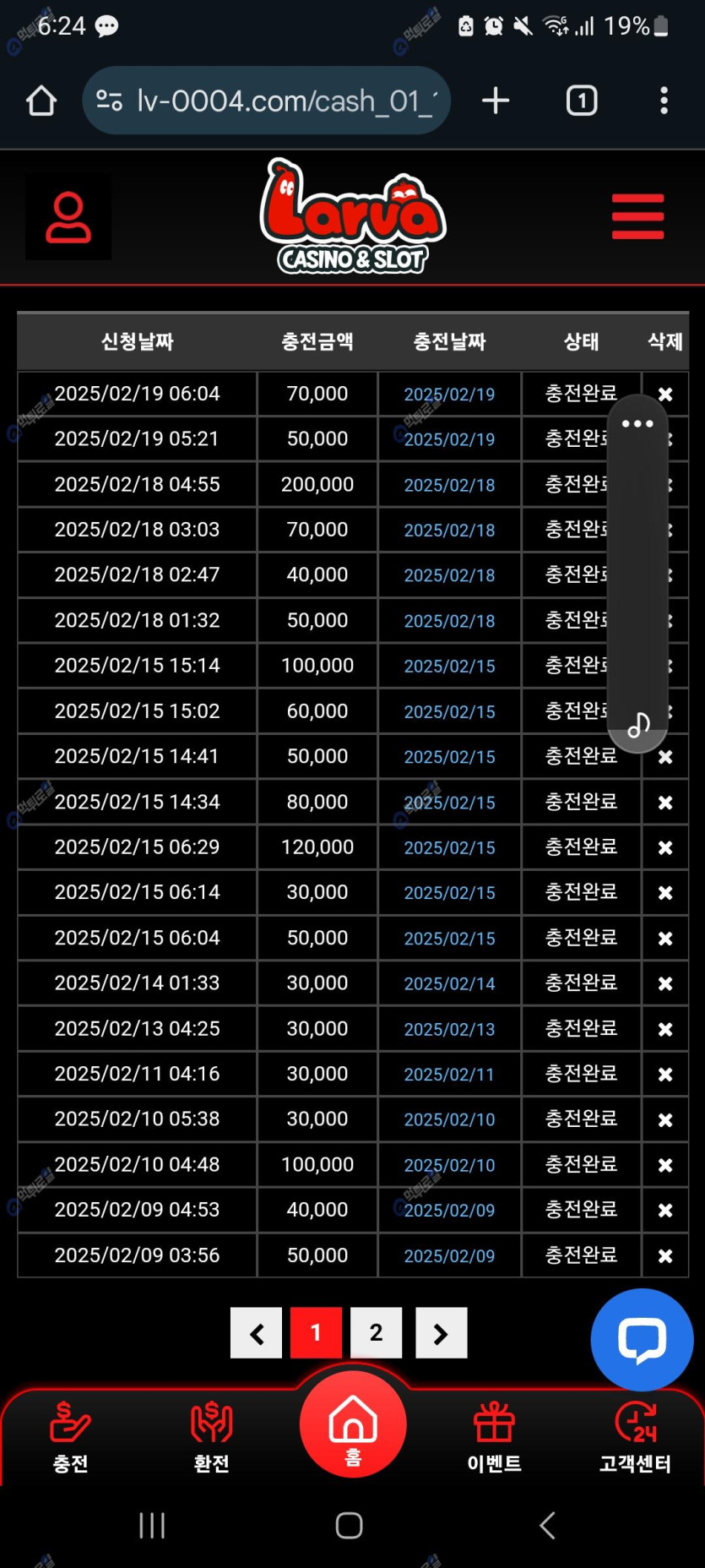This screenshot has height=1568, width=705.
Task: Go to the 홈 tab
Action: coord(353,1424)
